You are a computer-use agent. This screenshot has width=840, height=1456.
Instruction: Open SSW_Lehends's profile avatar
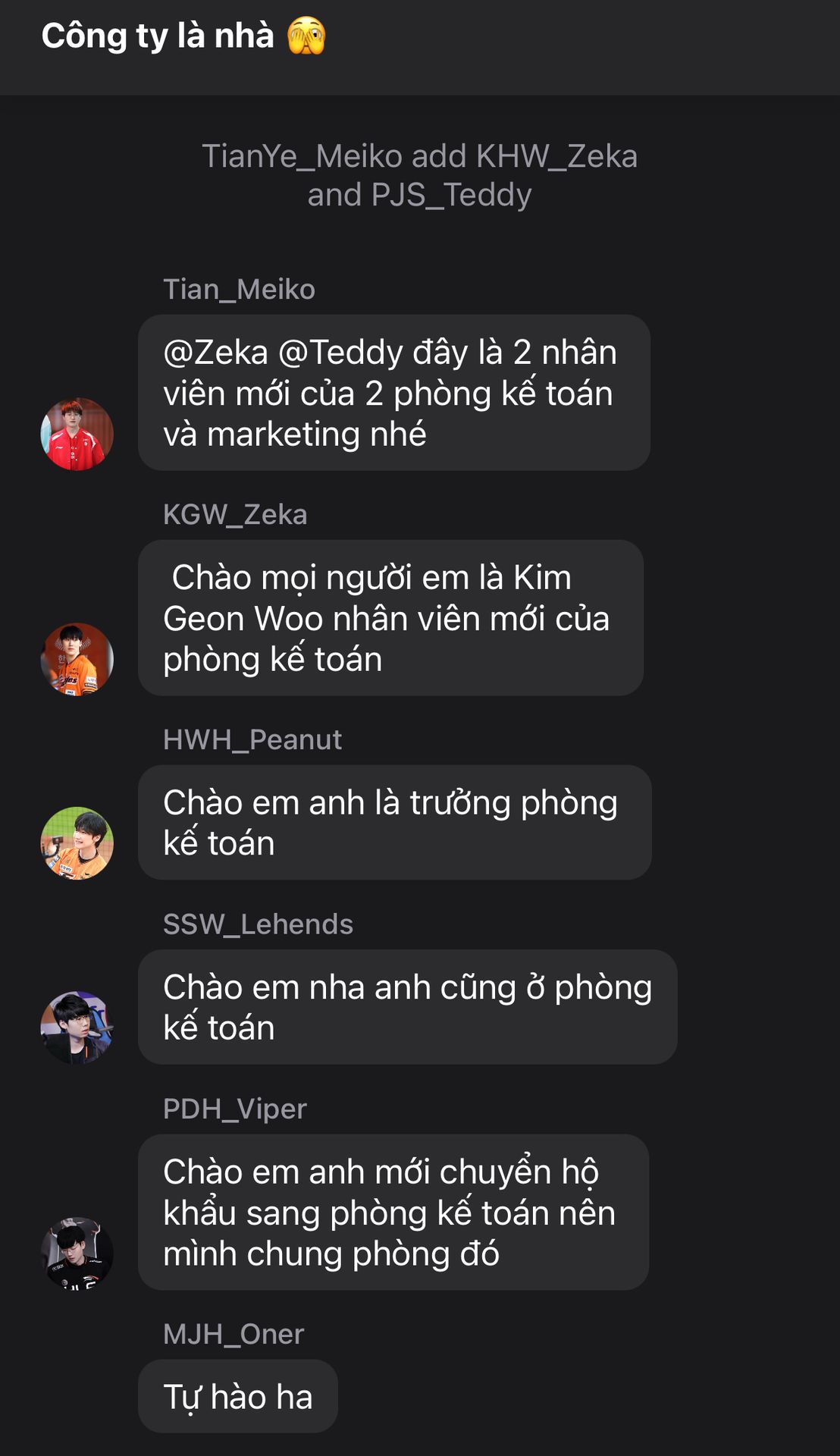[x=77, y=1028]
